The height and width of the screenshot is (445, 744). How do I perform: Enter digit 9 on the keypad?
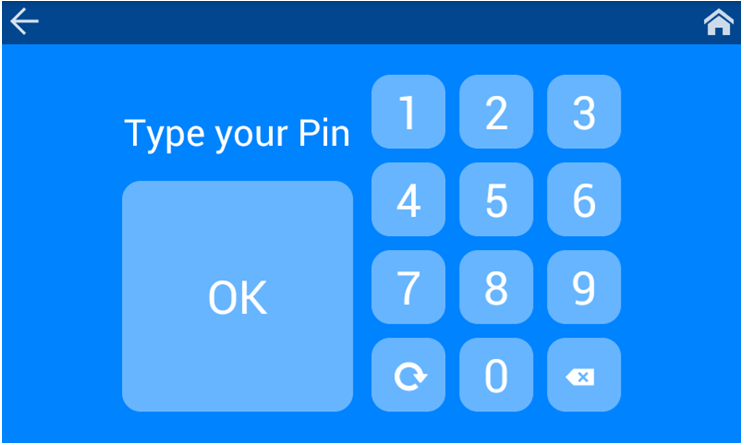pyautogui.click(x=584, y=288)
